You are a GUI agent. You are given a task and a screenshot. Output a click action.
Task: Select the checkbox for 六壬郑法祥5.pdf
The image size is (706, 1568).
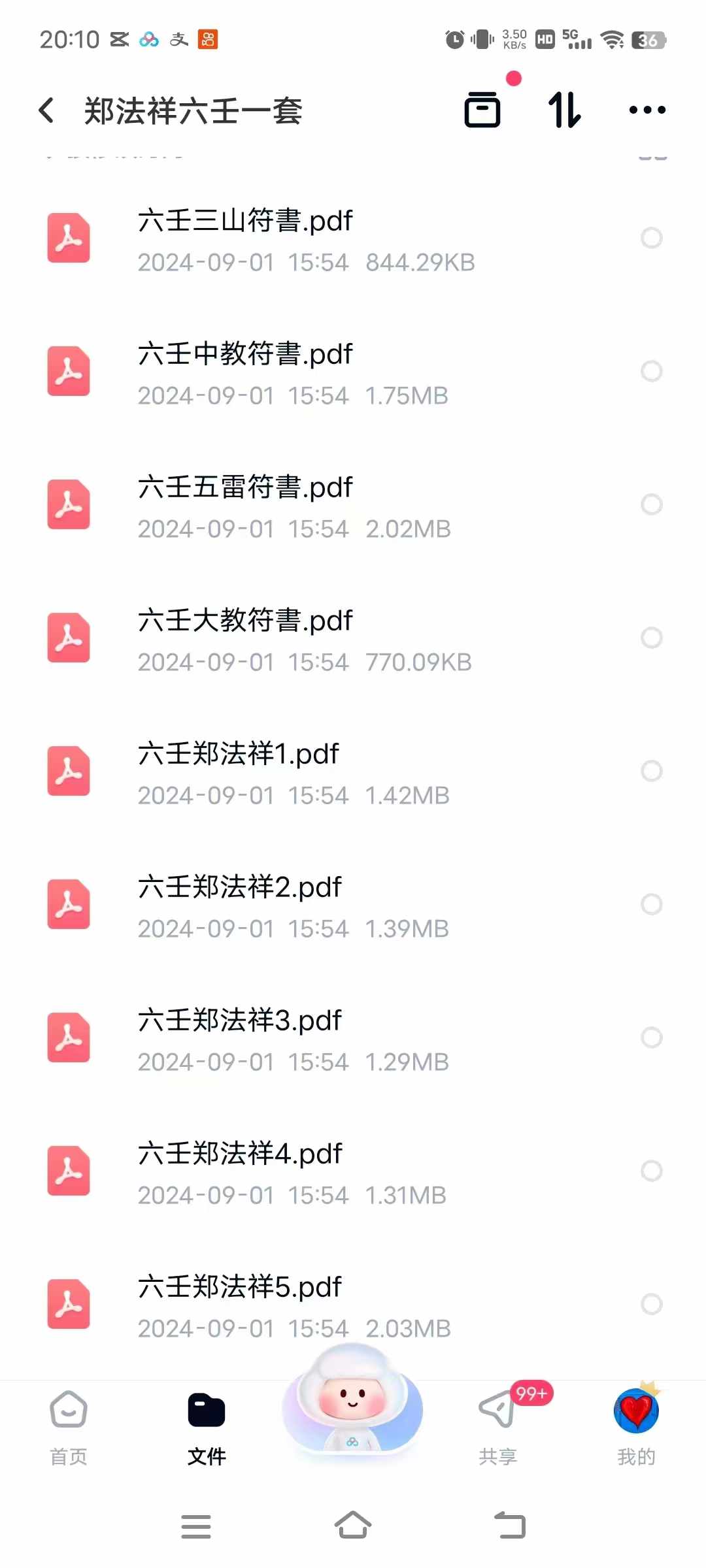point(652,1304)
